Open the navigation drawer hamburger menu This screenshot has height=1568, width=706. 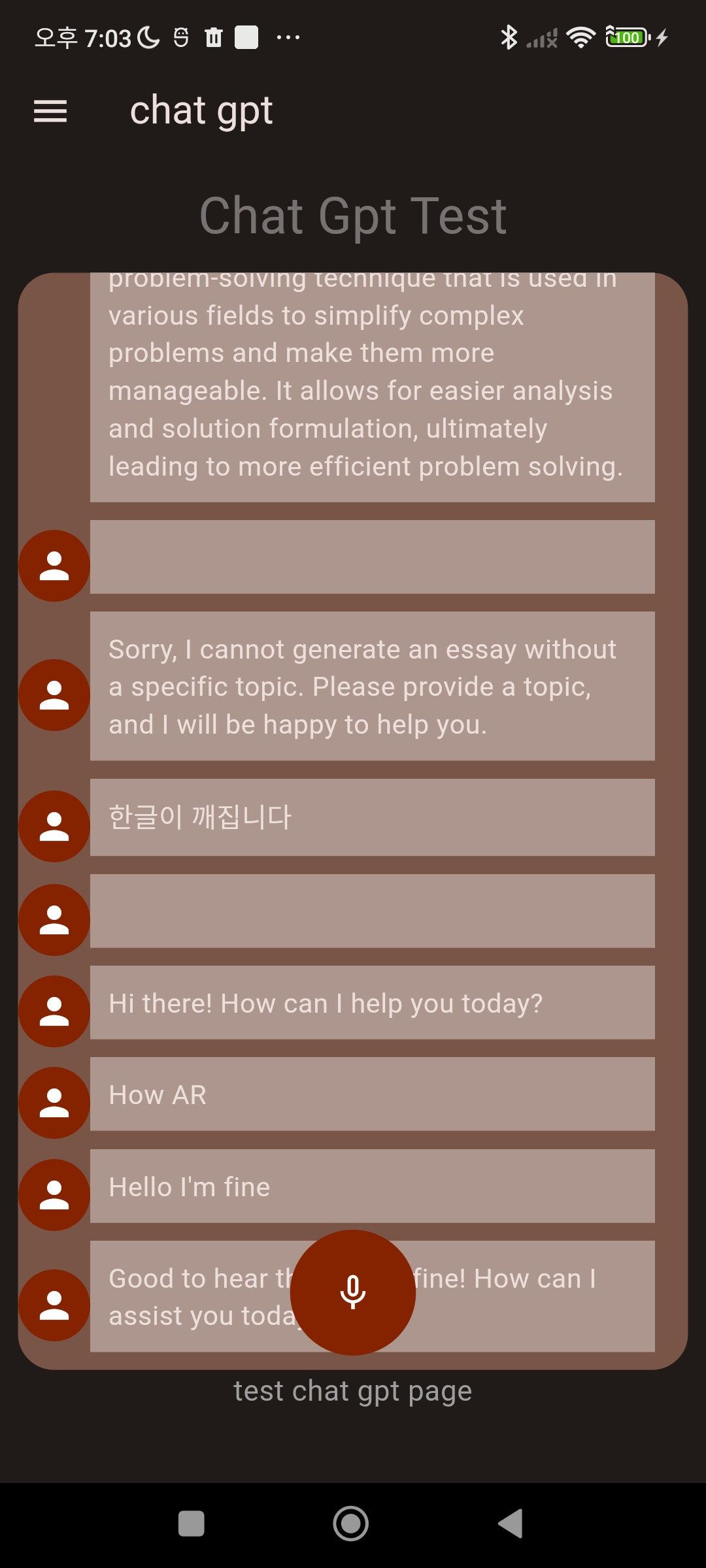click(x=50, y=111)
